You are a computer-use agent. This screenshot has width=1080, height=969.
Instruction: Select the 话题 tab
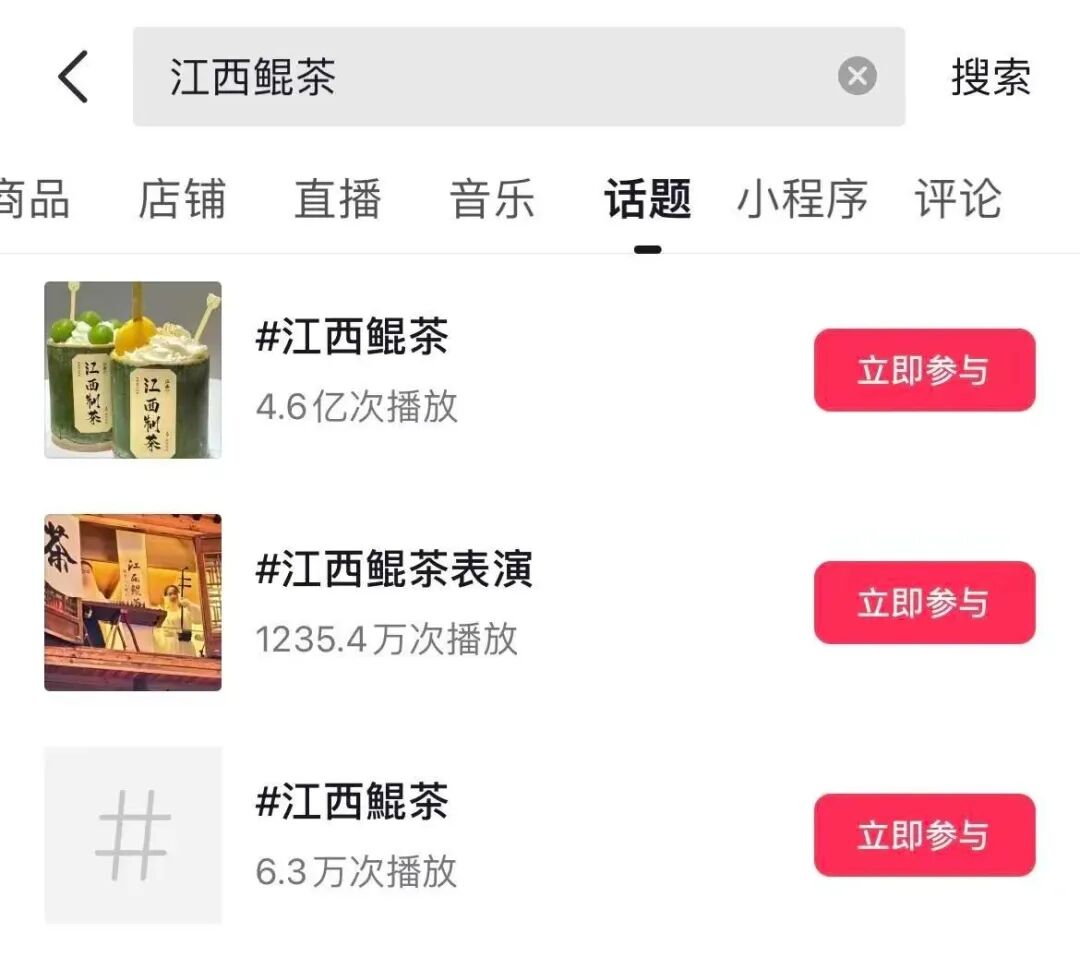pyautogui.click(x=648, y=198)
